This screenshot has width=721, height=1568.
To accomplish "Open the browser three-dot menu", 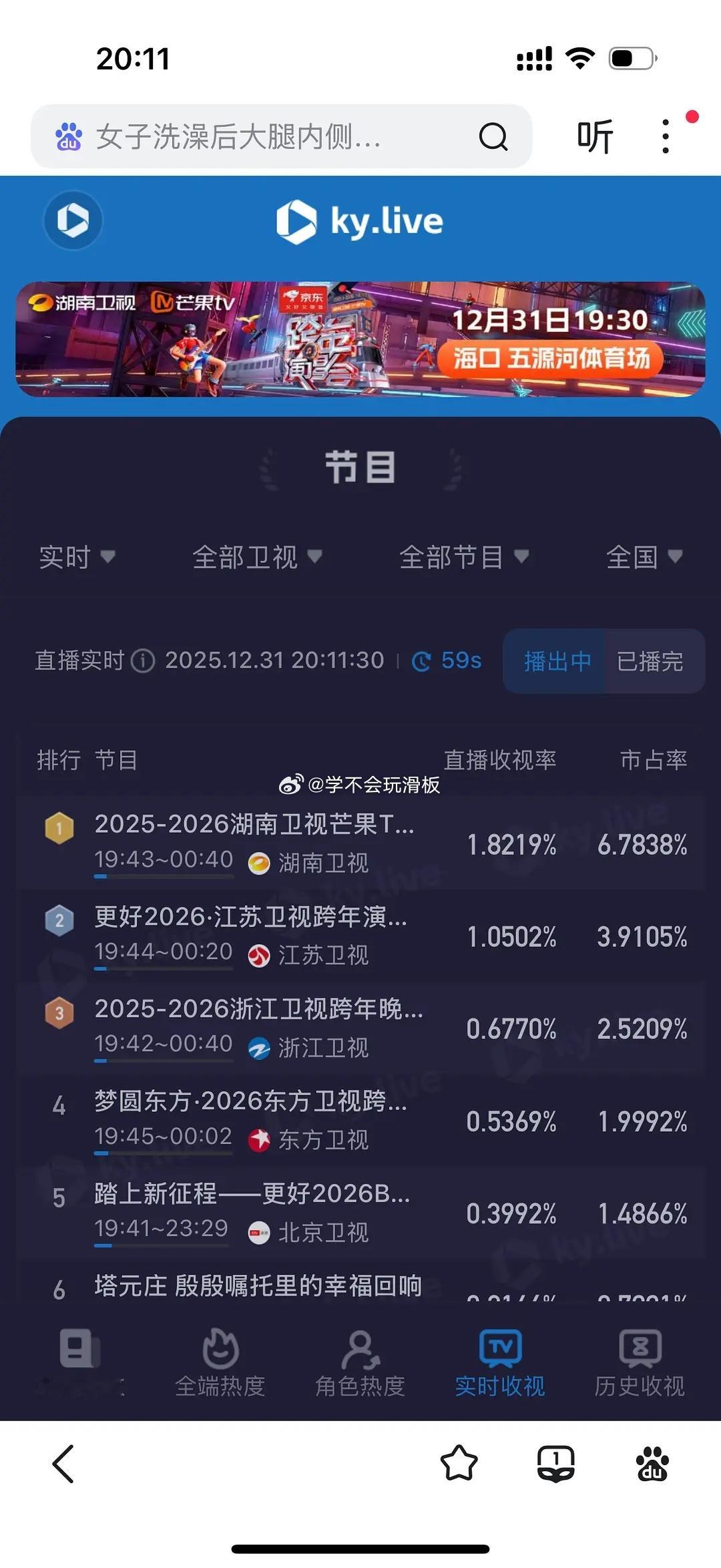I will 664,134.
